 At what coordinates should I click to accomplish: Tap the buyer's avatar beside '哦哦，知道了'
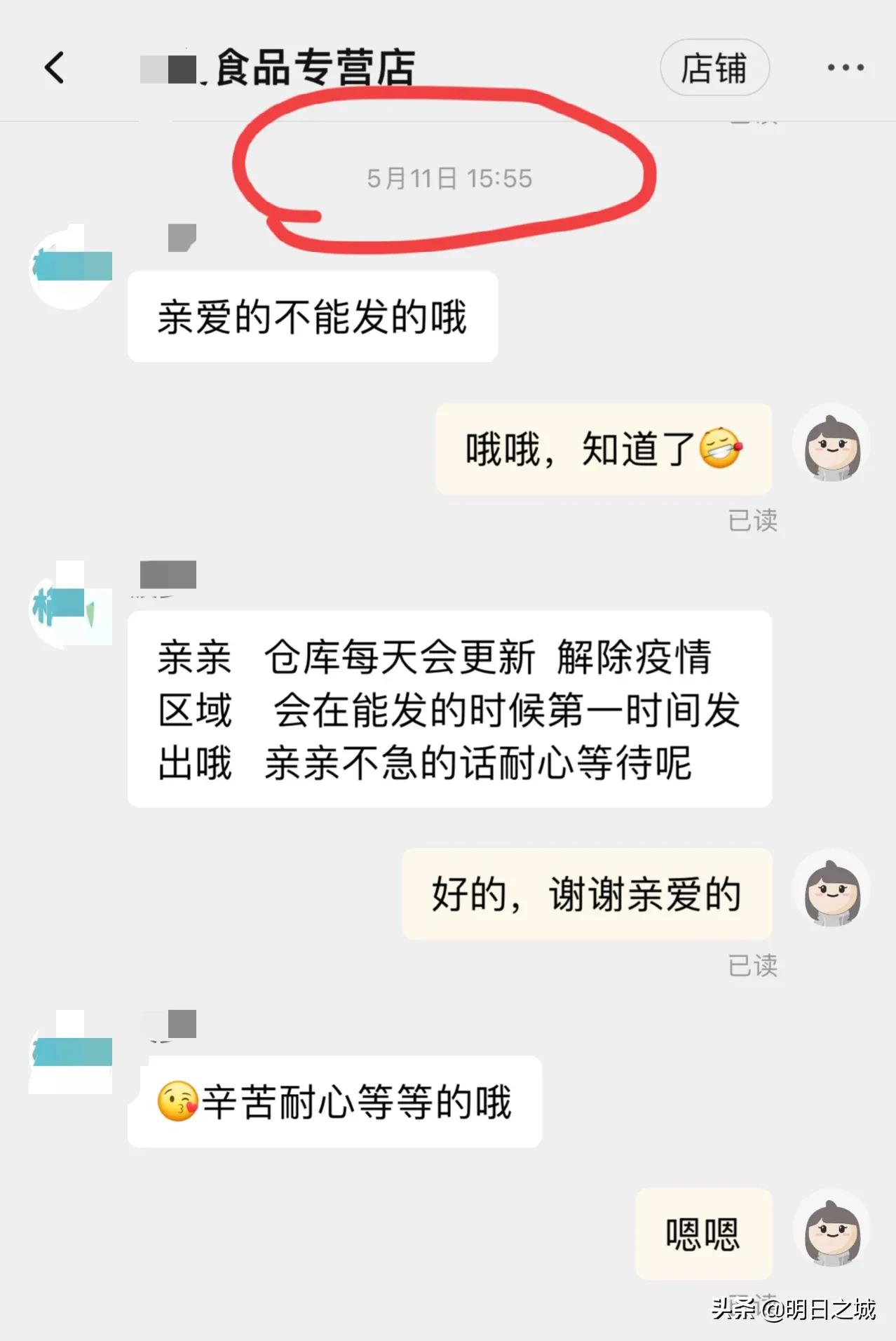point(831,445)
